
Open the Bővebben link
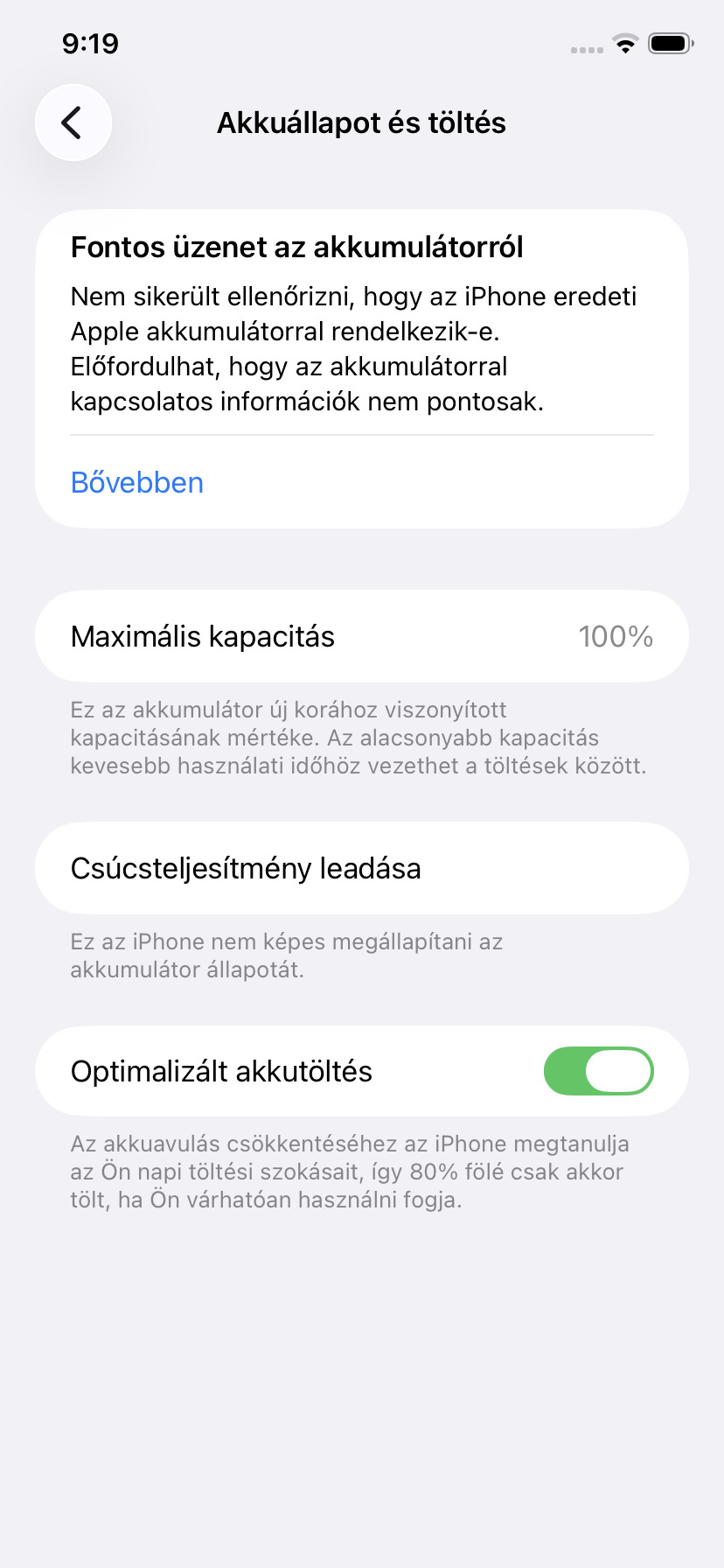[x=137, y=482]
